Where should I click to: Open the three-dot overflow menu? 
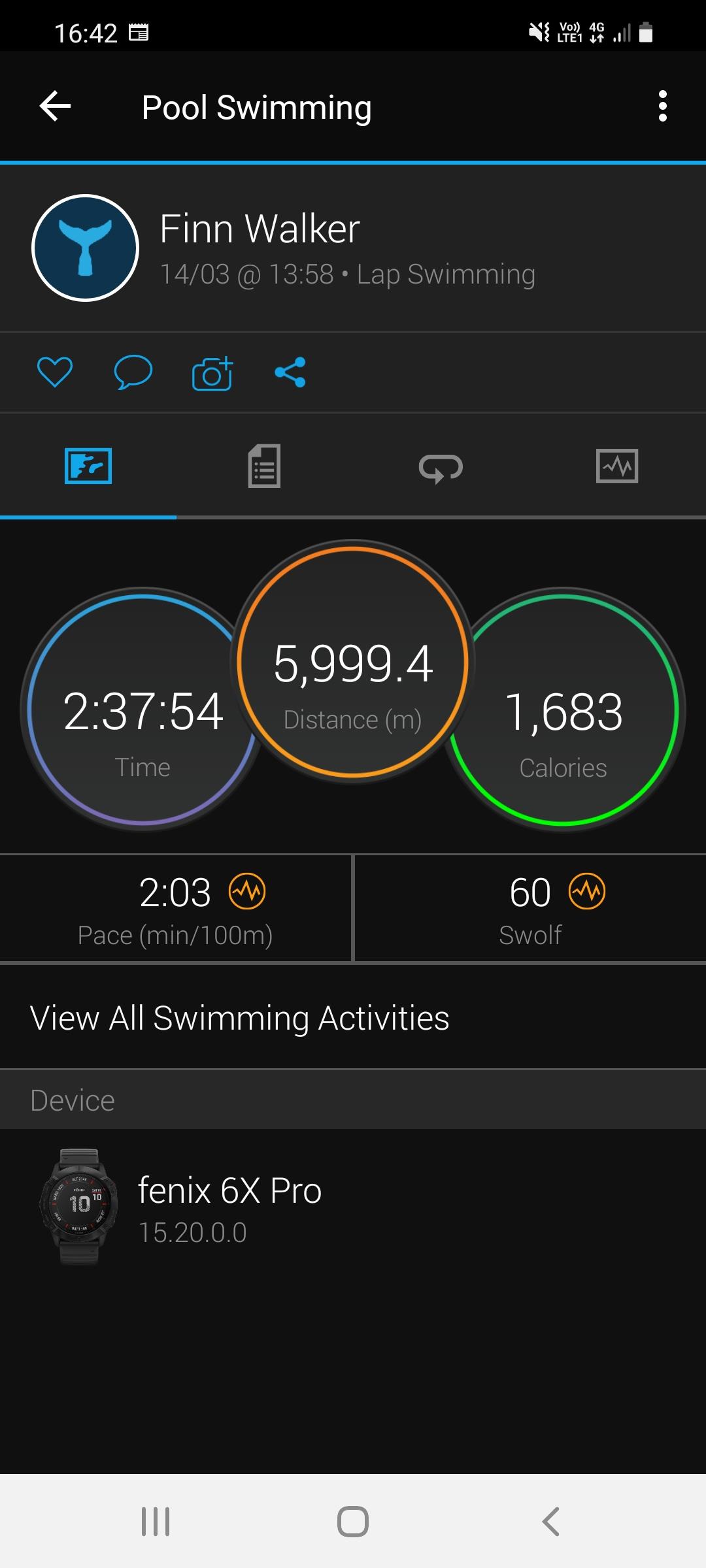click(x=662, y=106)
